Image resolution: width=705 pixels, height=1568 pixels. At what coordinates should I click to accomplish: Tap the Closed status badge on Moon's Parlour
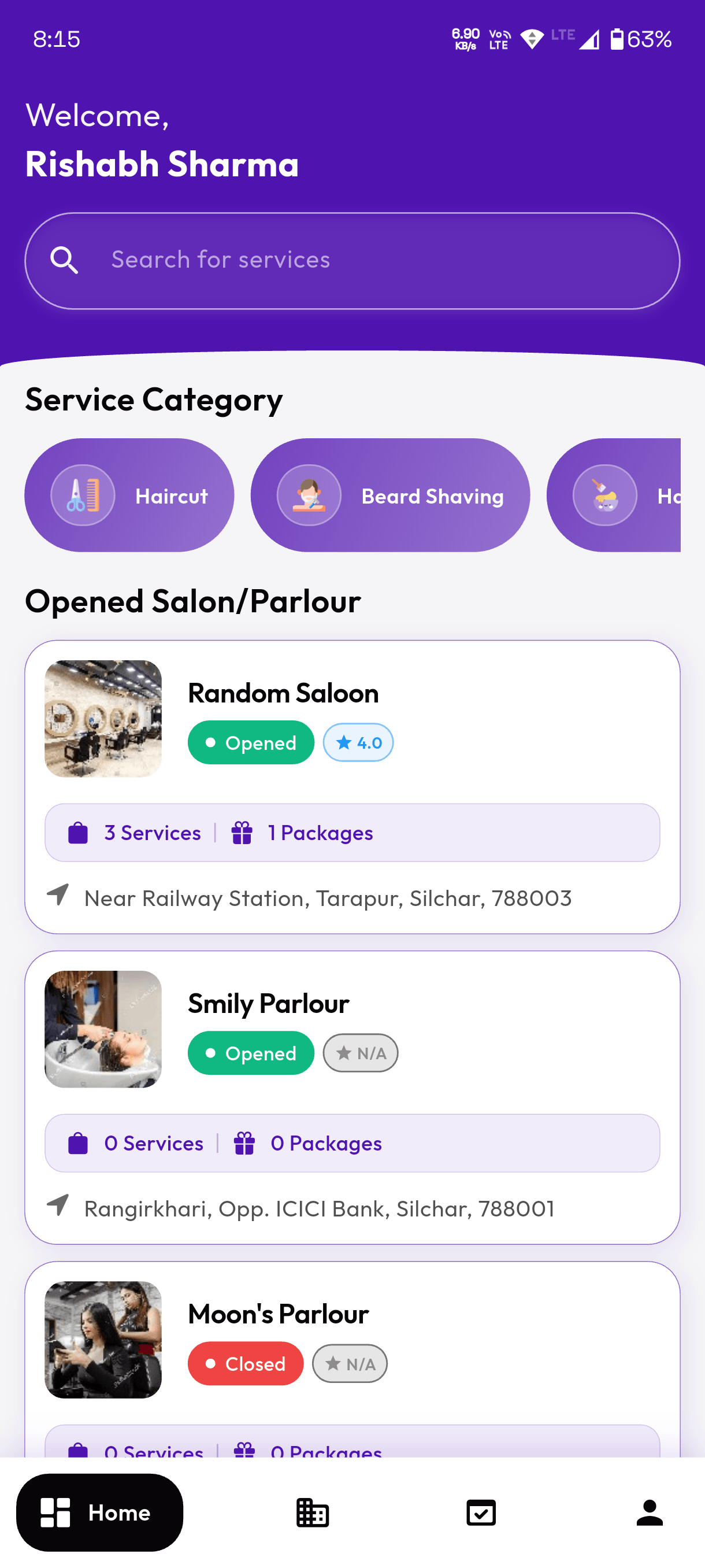(x=246, y=1363)
